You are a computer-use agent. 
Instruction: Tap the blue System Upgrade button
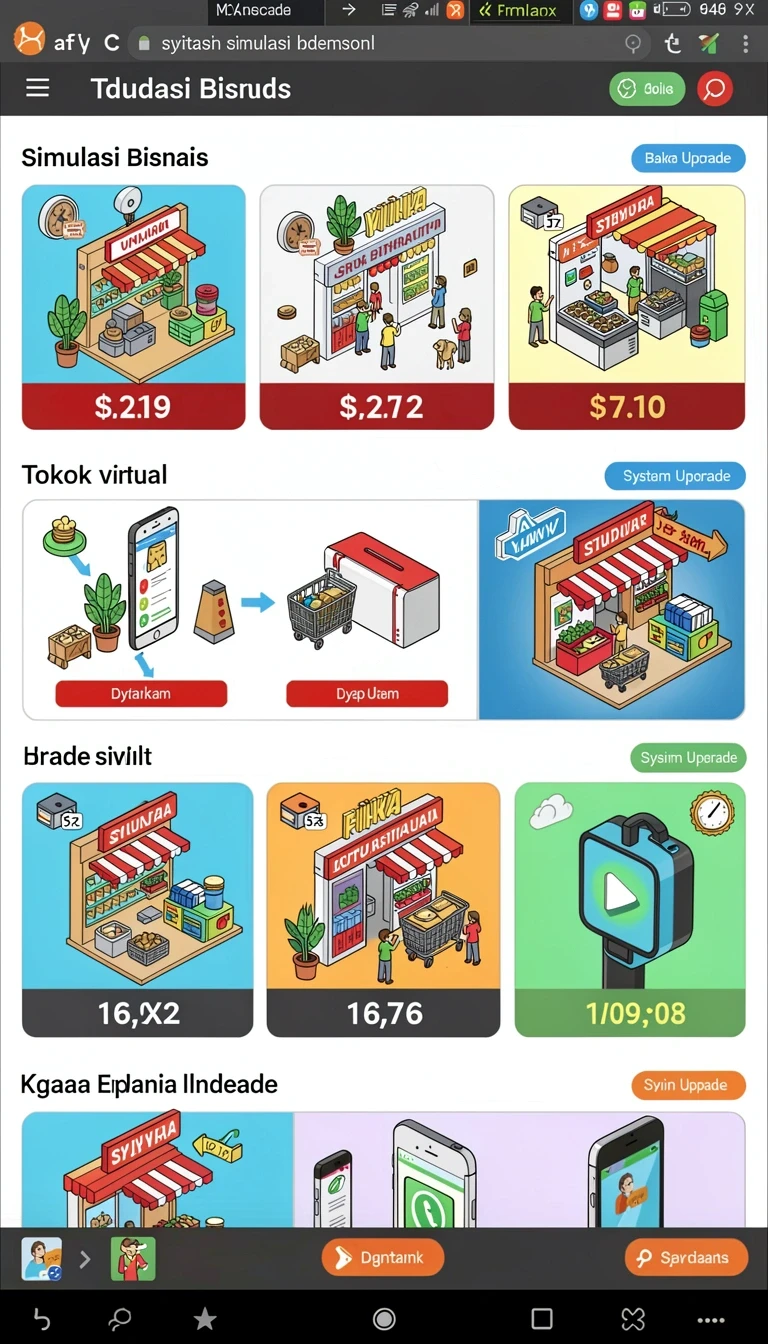(x=675, y=476)
